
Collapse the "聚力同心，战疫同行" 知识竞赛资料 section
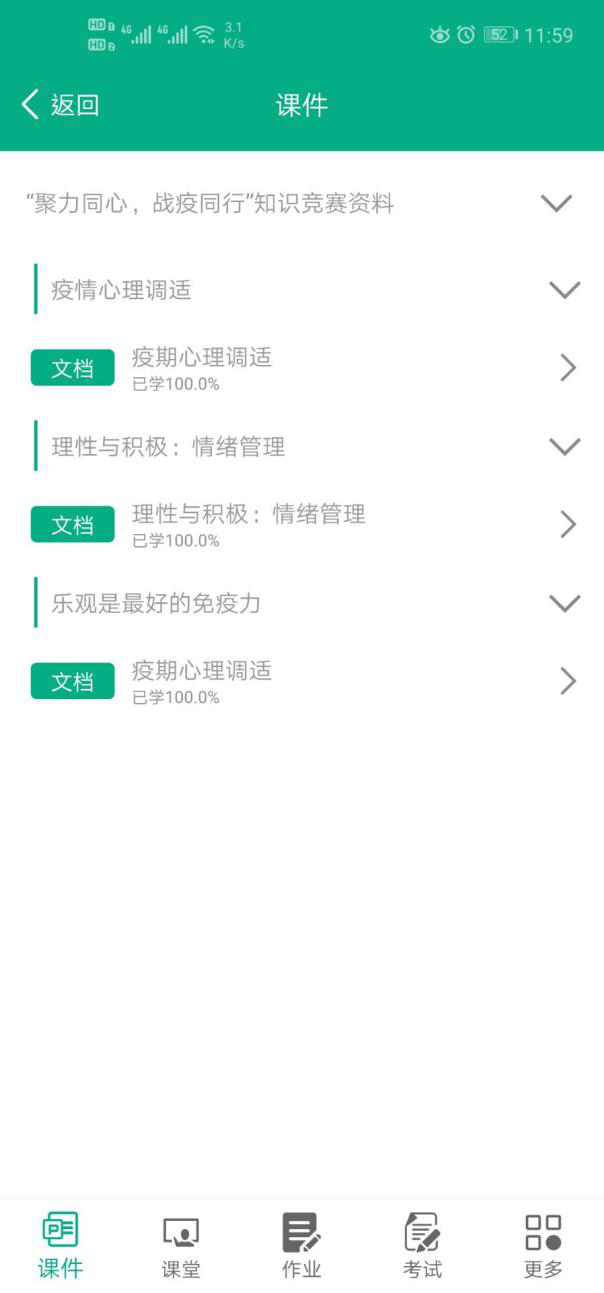(556, 204)
